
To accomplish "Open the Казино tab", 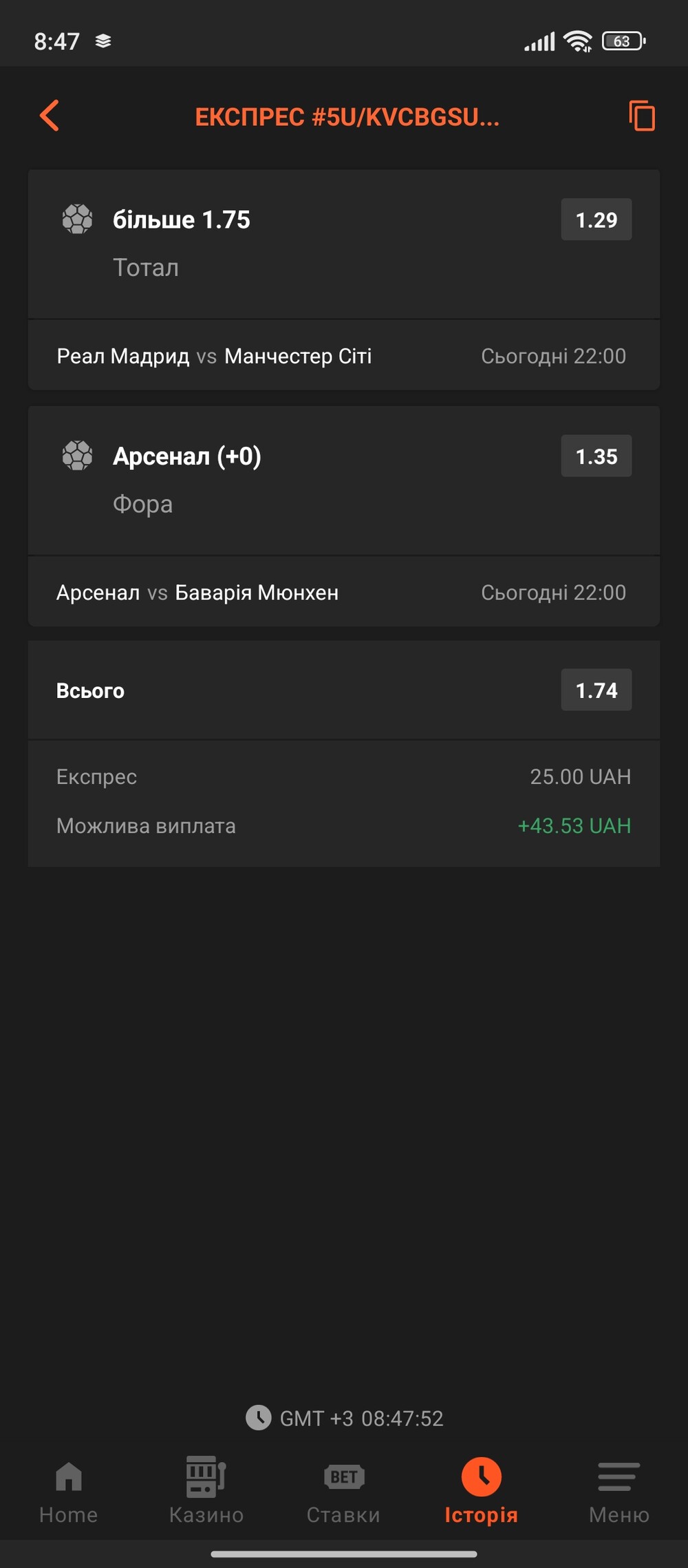I will [x=206, y=1492].
